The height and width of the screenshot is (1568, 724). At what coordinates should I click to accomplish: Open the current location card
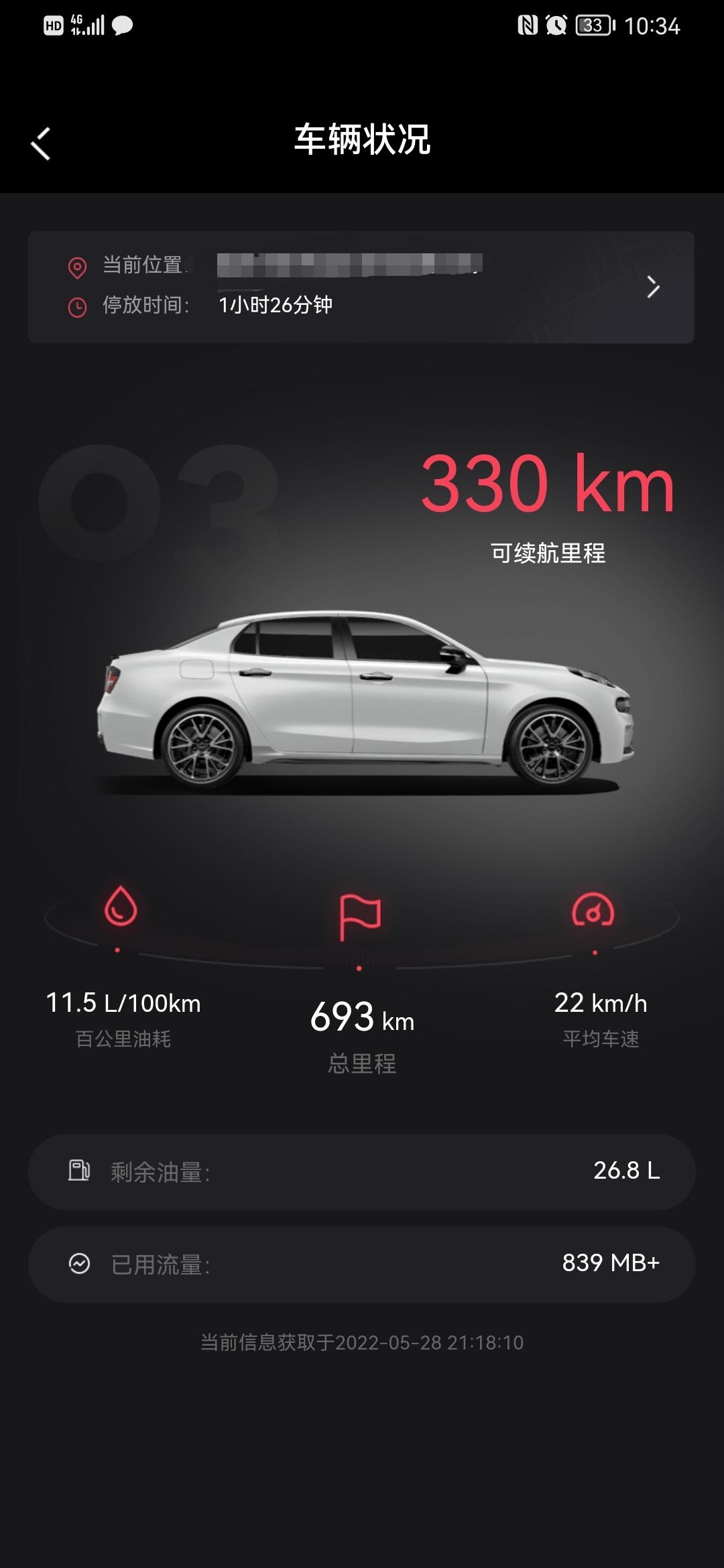pyautogui.click(x=361, y=287)
